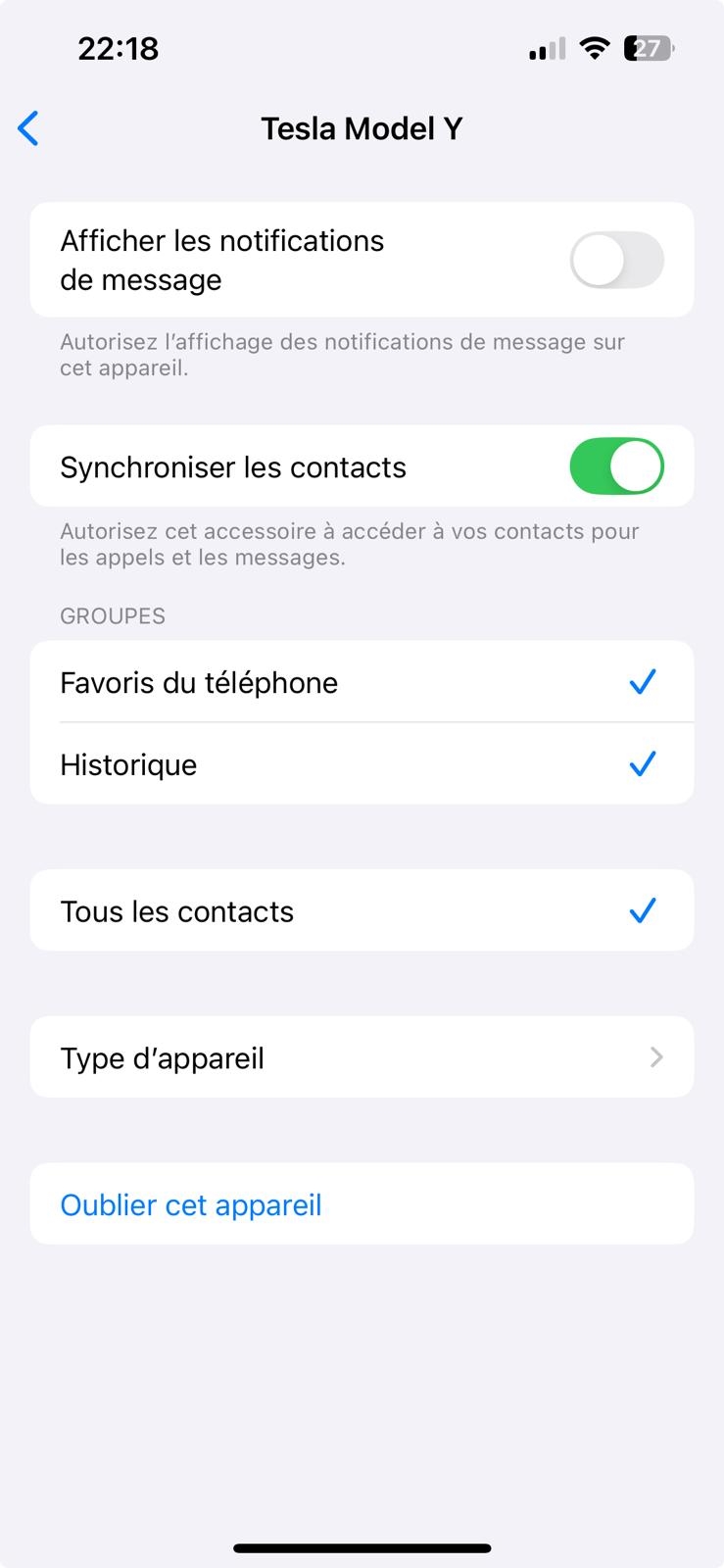The width and height of the screenshot is (724, 1568).
Task: Turn off Synchroniser les contacts
Action: point(616,466)
